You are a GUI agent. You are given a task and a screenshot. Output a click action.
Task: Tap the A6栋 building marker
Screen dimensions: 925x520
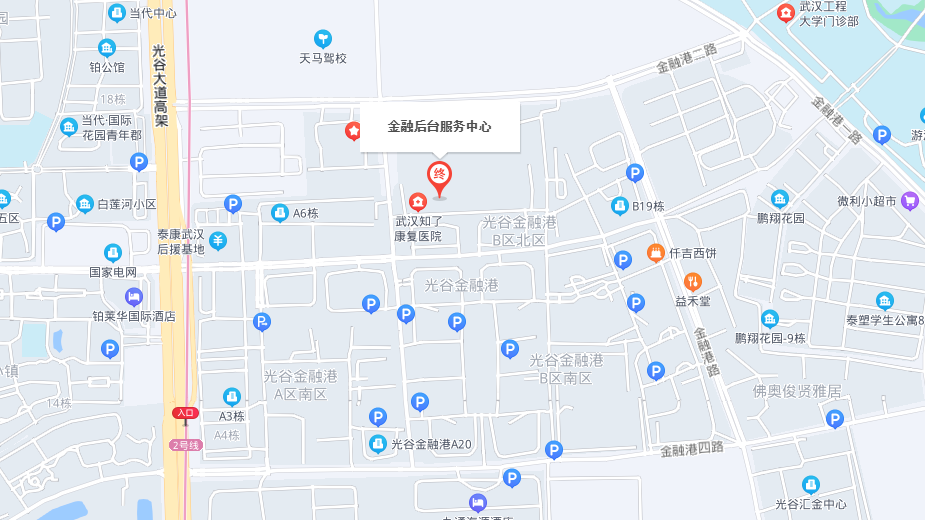point(280,212)
